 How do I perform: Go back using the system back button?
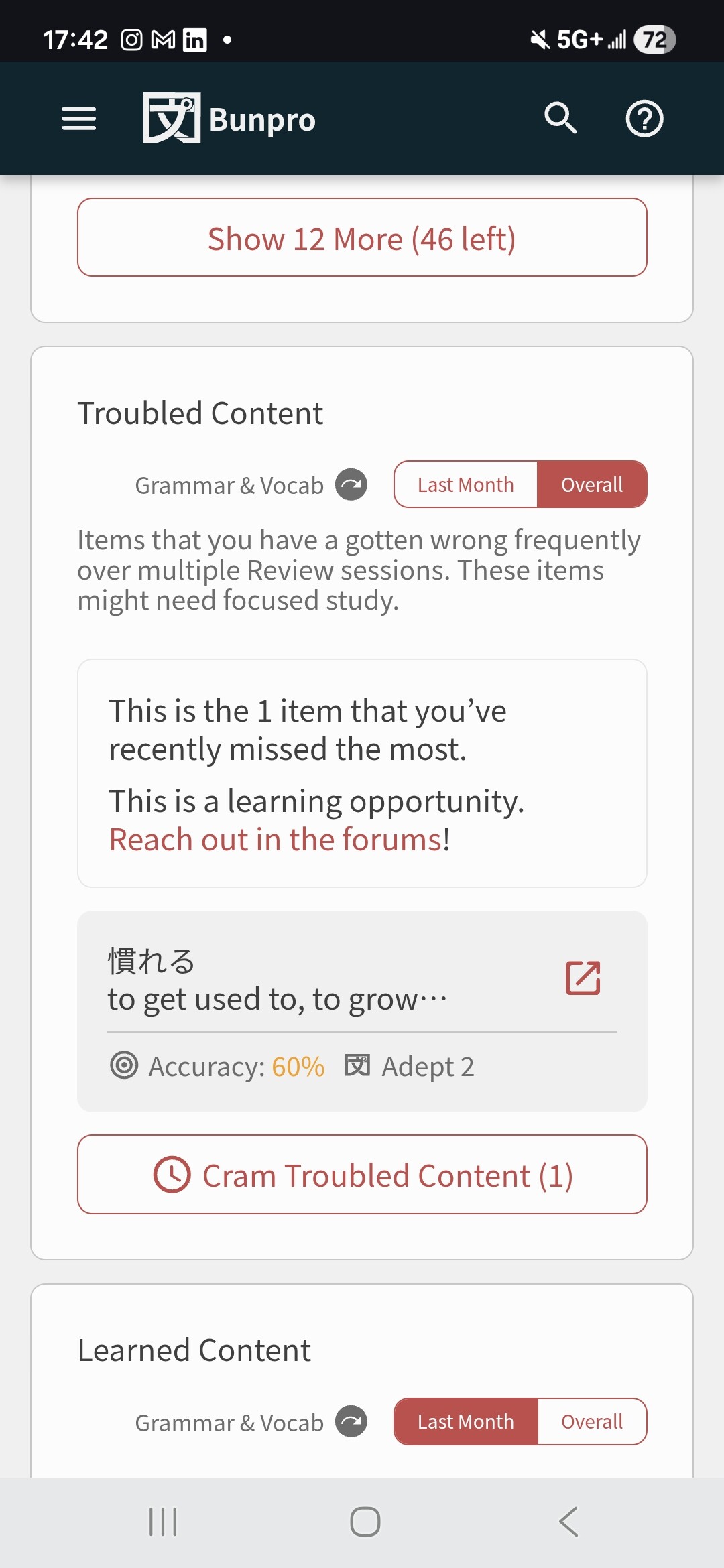(568, 1522)
